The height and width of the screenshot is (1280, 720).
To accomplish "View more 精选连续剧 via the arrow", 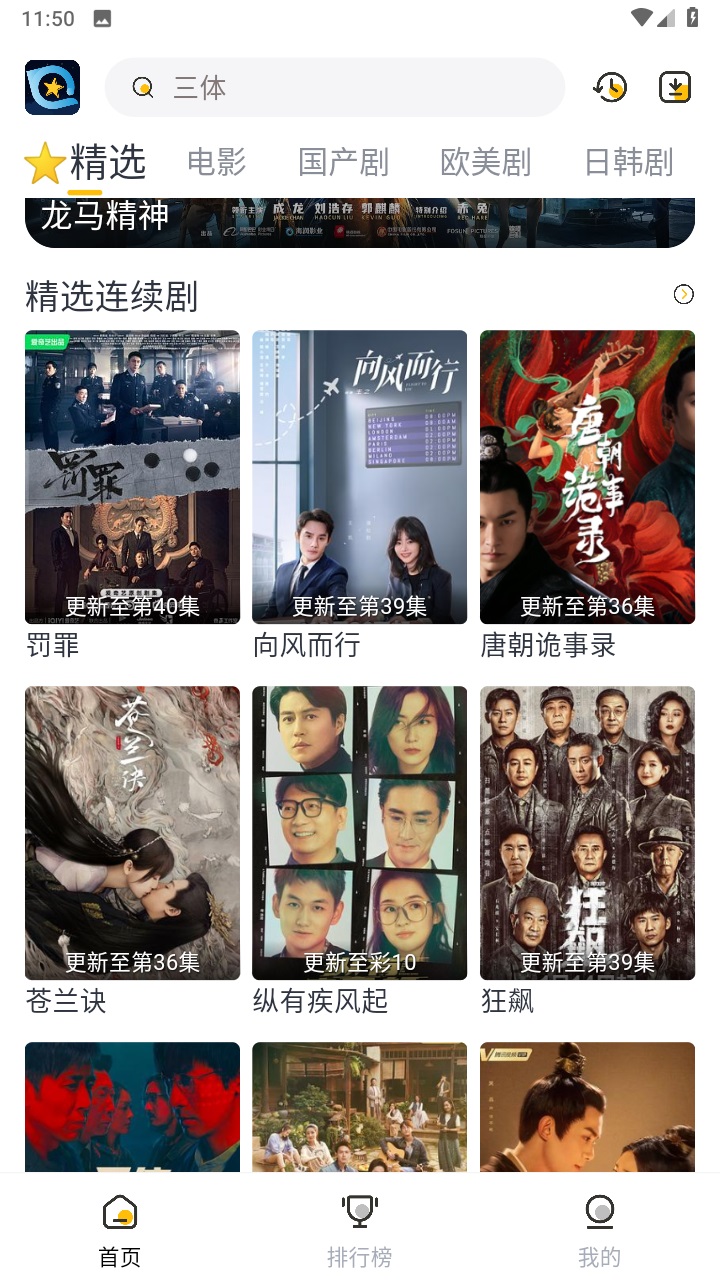I will pyautogui.click(x=684, y=294).
